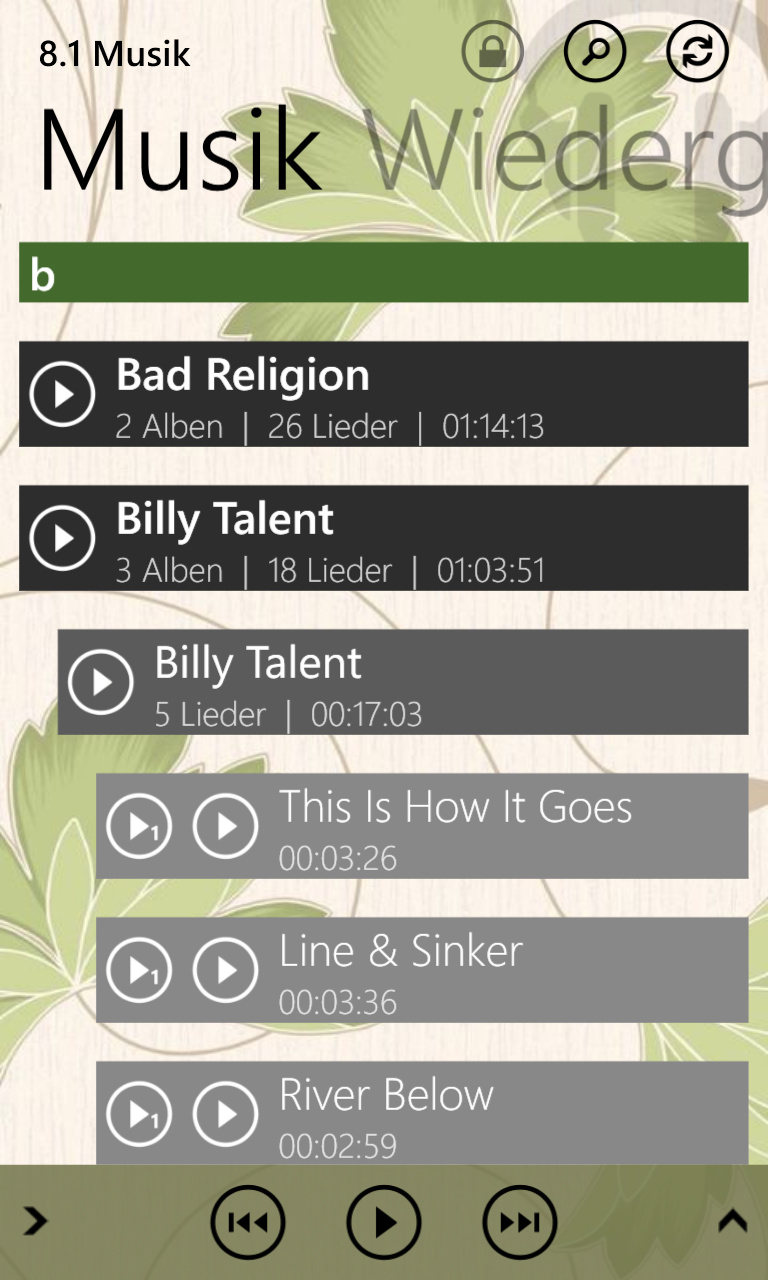Skip to previous track in bottom bar
Image resolution: width=768 pixels, height=1280 pixels.
pos(248,1222)
